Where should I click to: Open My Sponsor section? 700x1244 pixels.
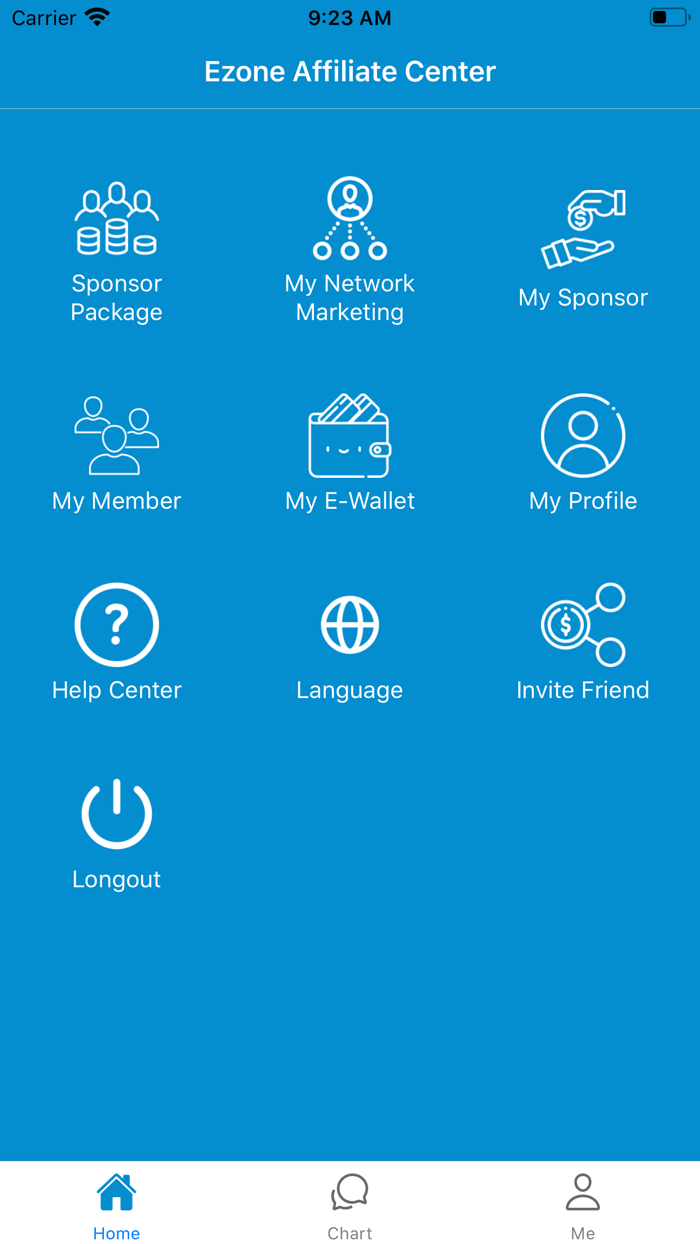583,250
